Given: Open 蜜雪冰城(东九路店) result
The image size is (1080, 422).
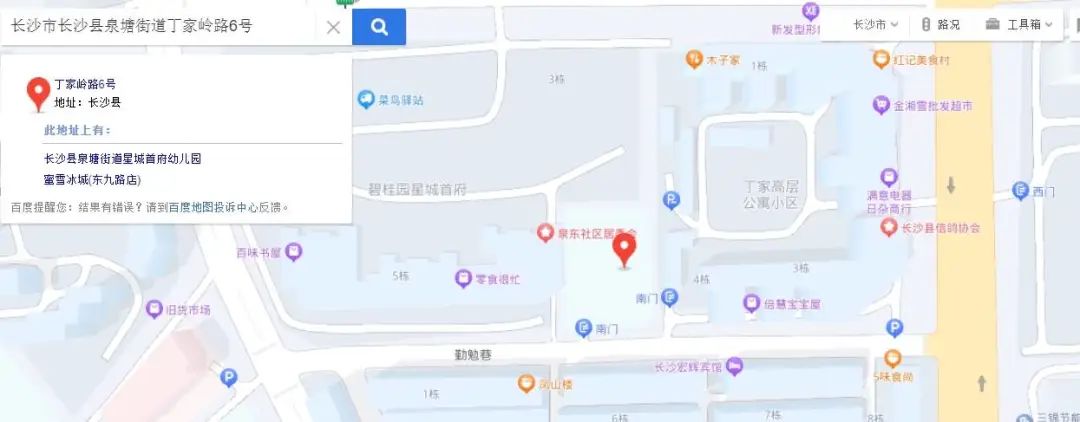Looking at the screenshot, I should point(92,180).
